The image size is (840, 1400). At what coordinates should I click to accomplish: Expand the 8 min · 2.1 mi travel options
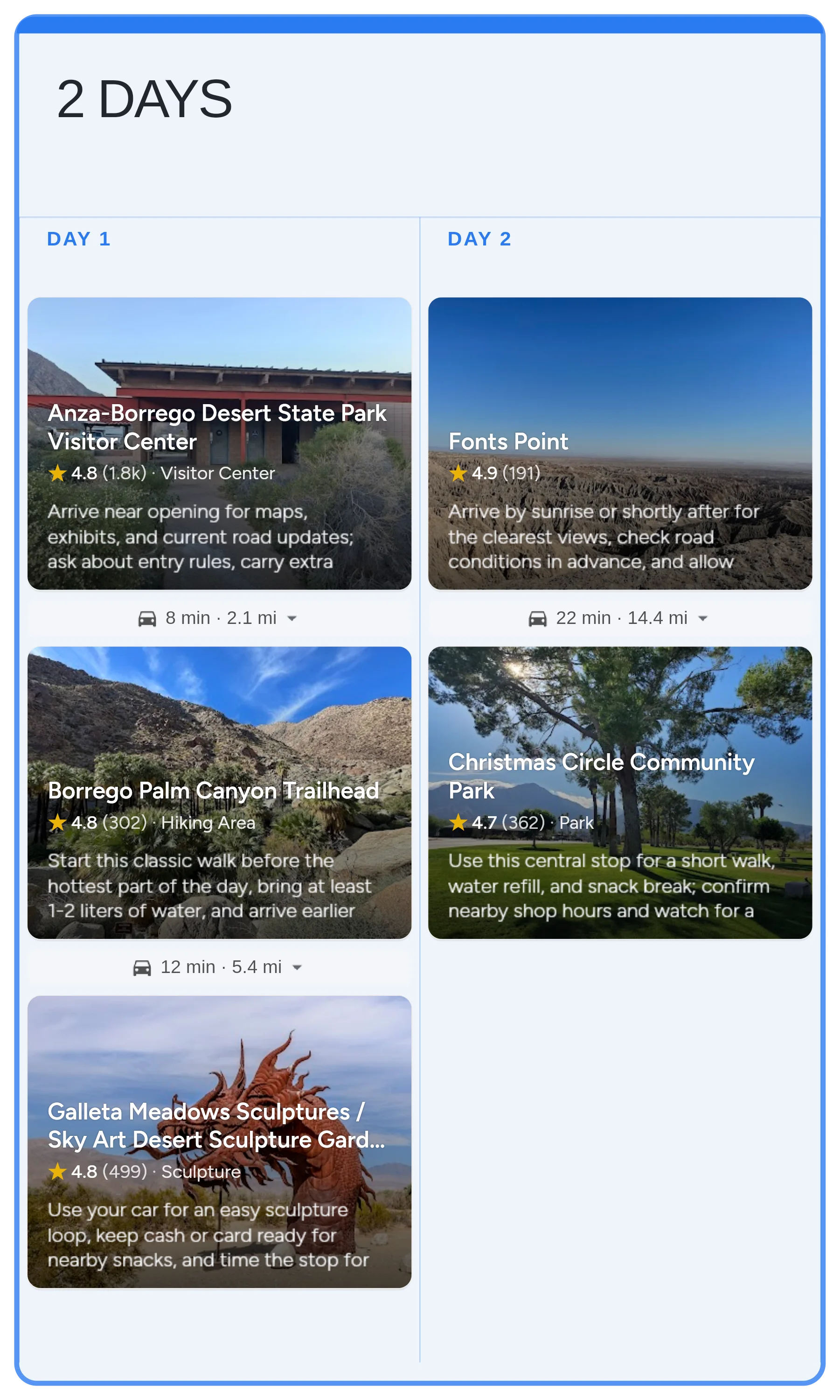(292, 618)
